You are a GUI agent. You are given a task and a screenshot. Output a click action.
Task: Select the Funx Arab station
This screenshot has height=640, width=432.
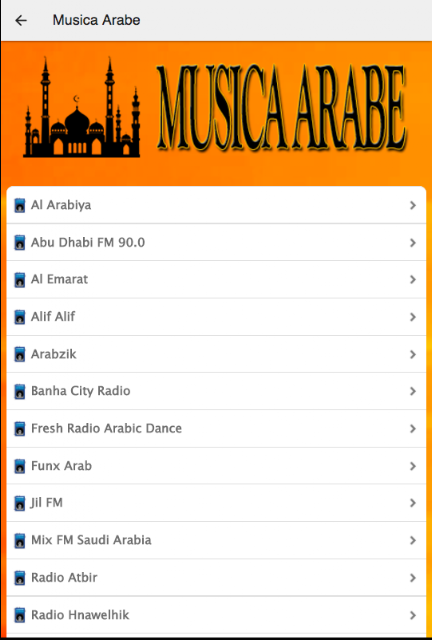point(216,466)
